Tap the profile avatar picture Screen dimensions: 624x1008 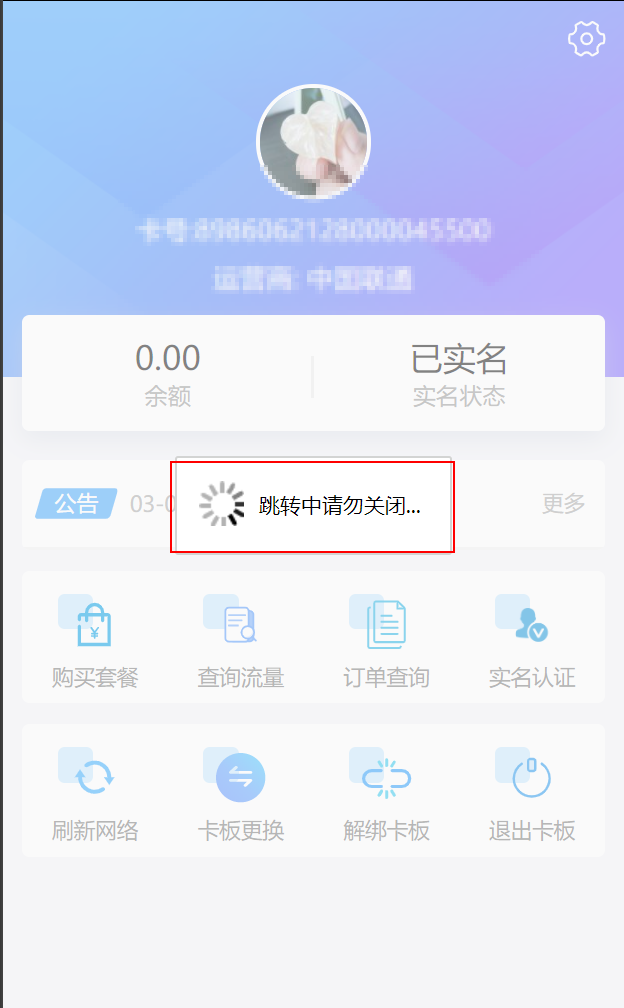click(x=313, y=142)
